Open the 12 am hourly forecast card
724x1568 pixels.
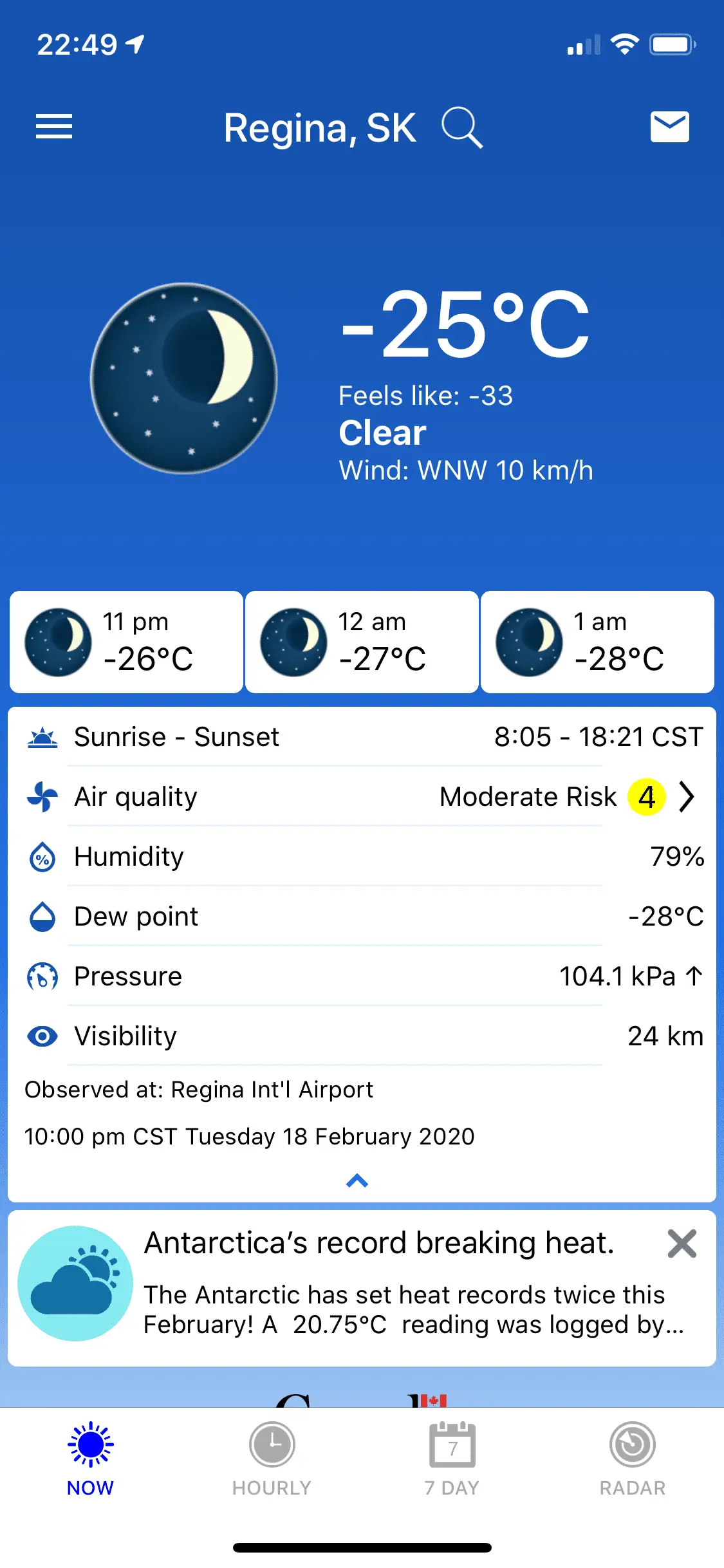(362, 642)
